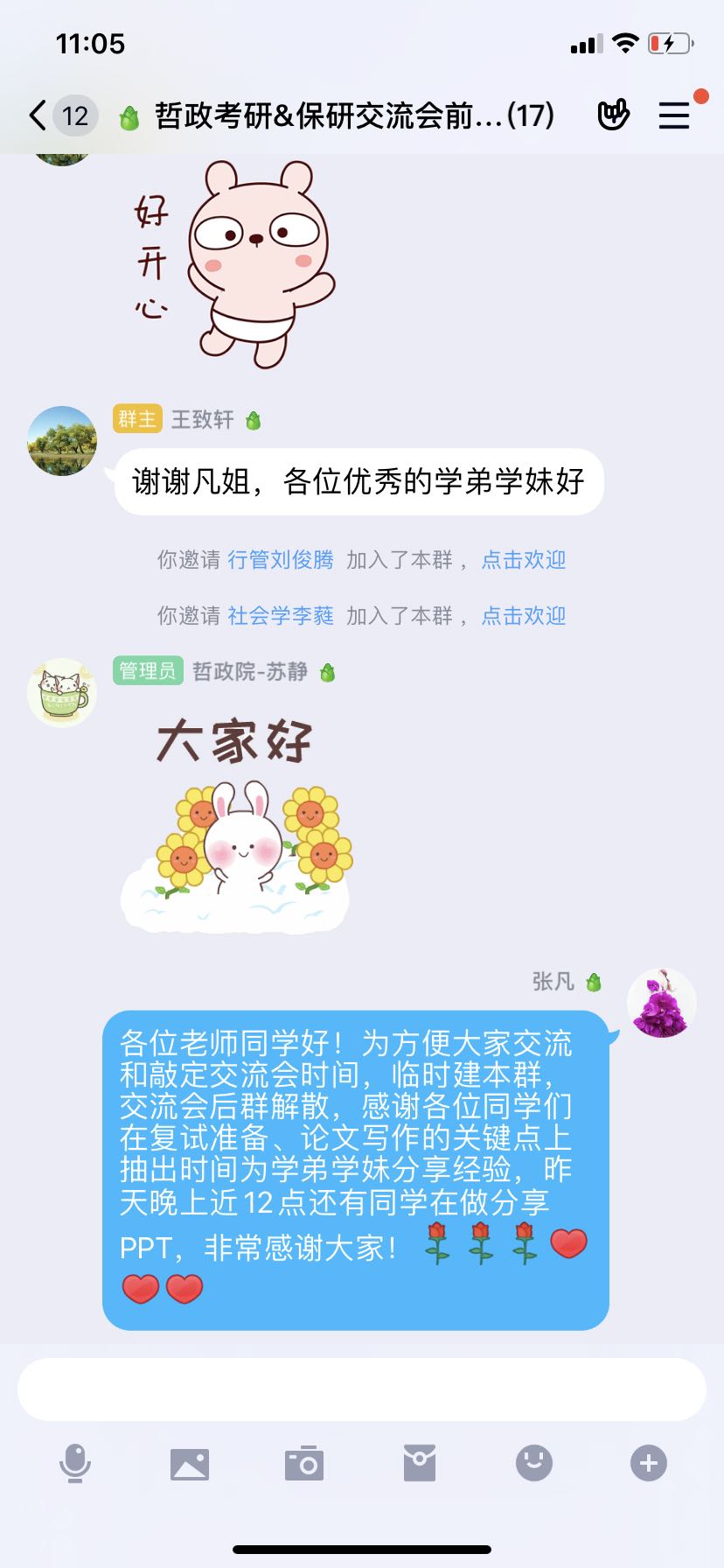Open the photo gallery picker
This screenshot has height=1568, width=724.
point(190,1463)
